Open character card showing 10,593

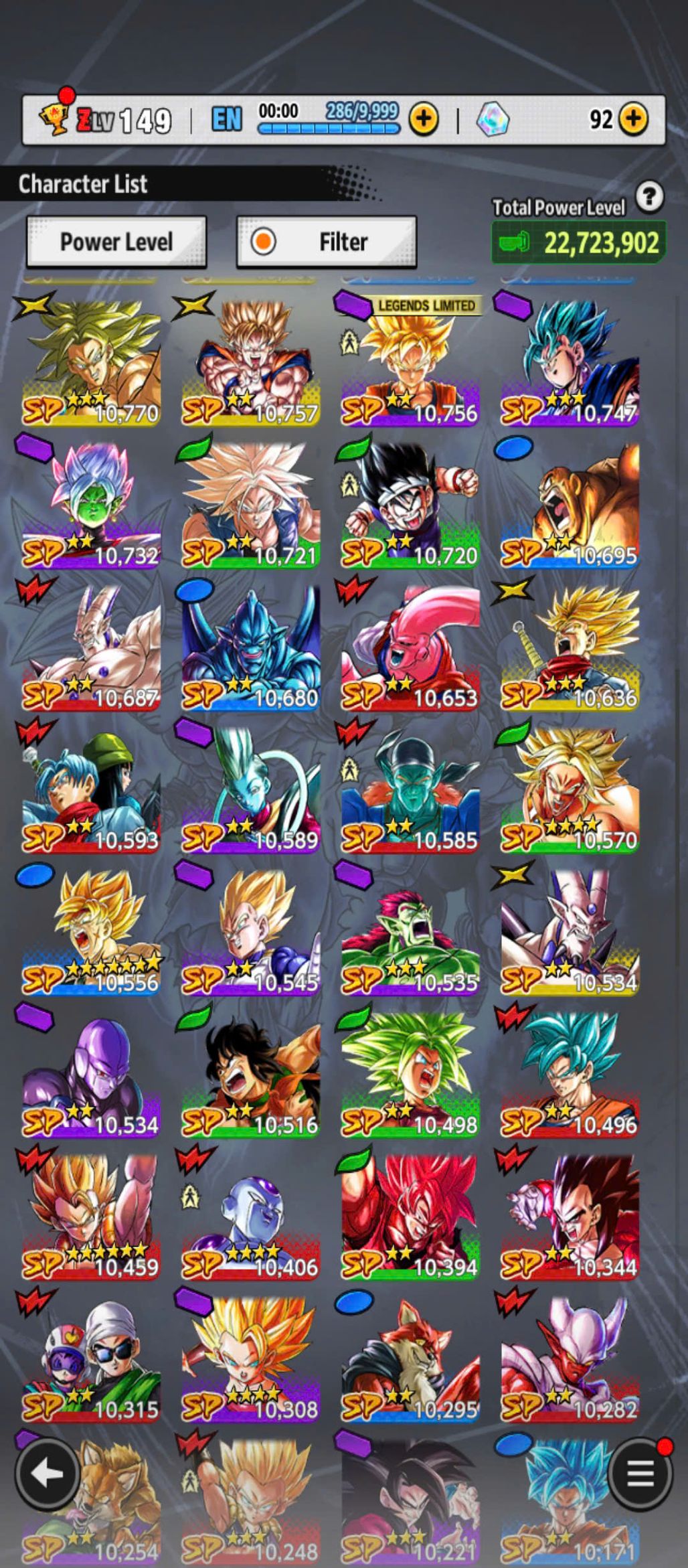click(x=91, y=788)
